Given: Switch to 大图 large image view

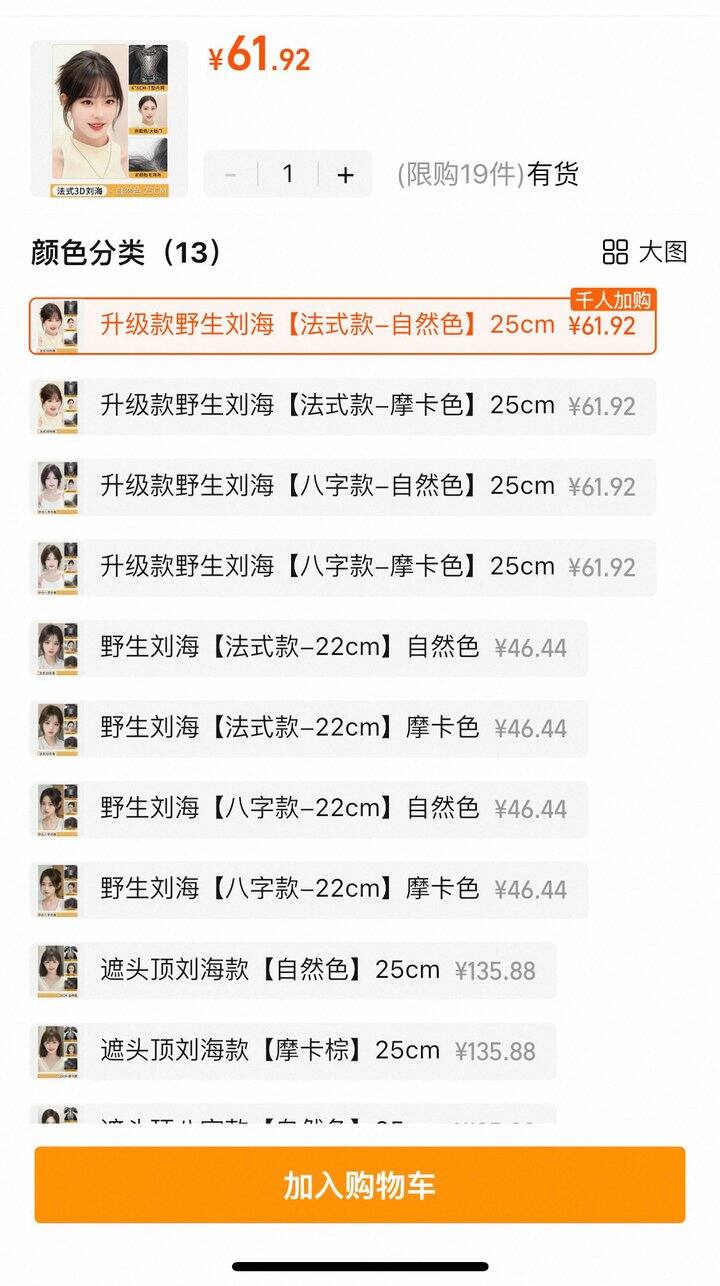Looking at the screenshot, I should coord(645,252).
